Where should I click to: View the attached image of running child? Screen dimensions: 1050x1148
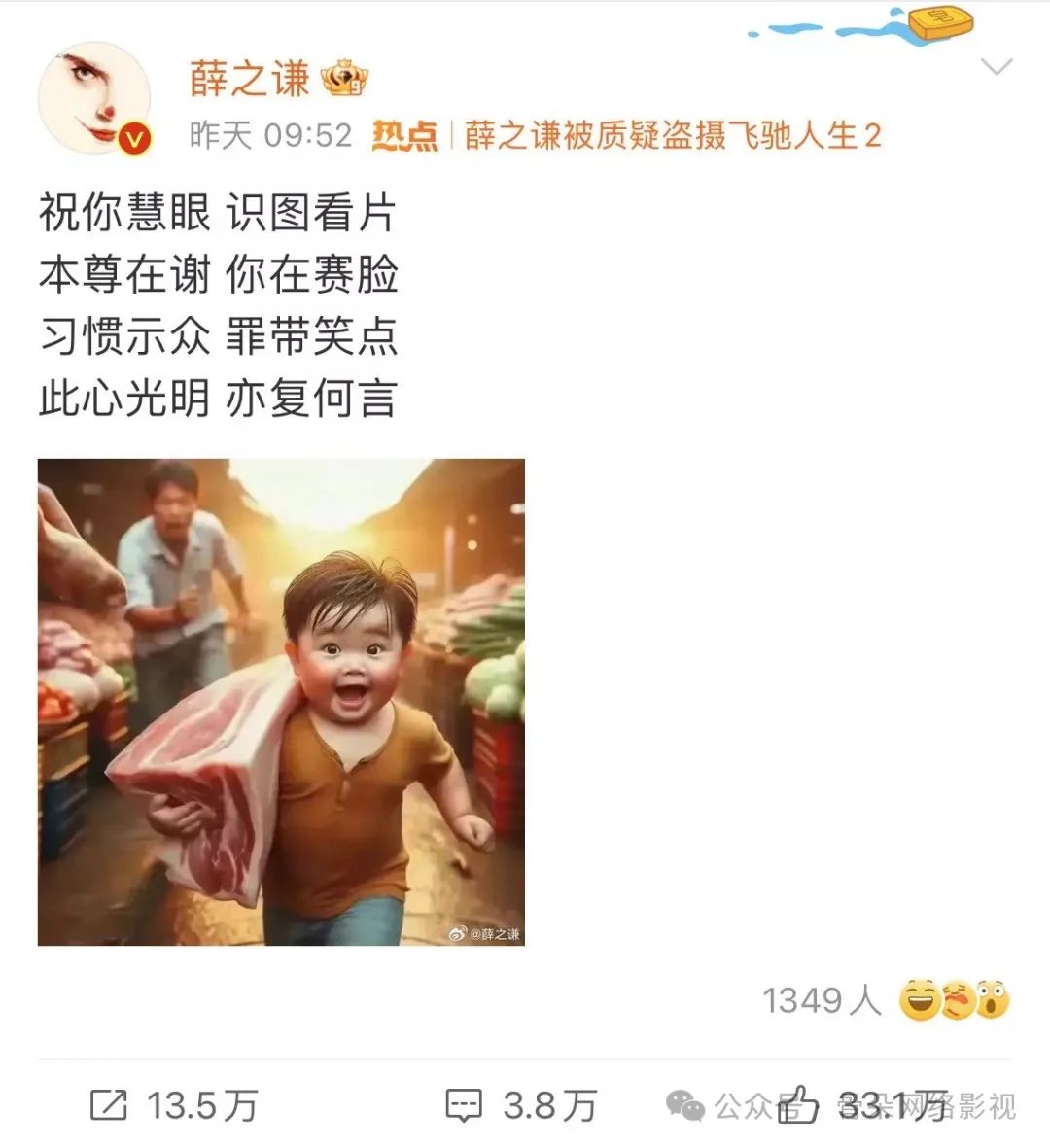(281, 702)
